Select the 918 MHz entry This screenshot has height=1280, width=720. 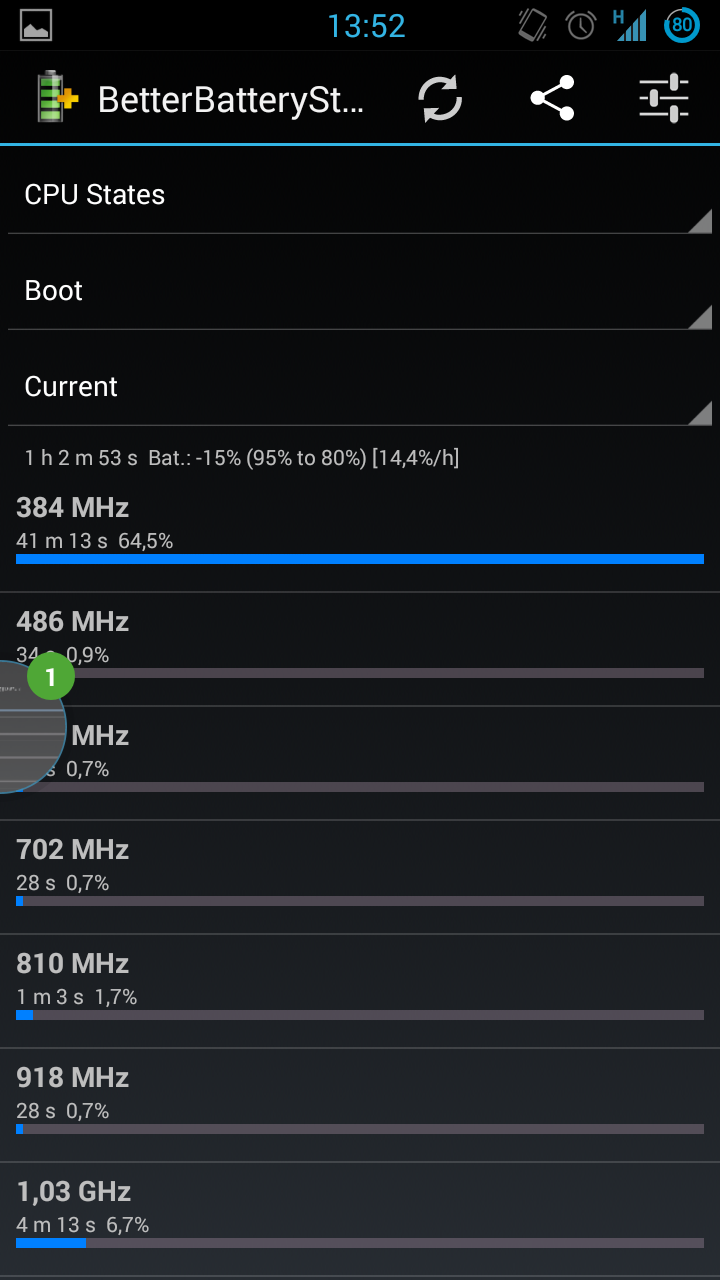[x=360, y=1105]
